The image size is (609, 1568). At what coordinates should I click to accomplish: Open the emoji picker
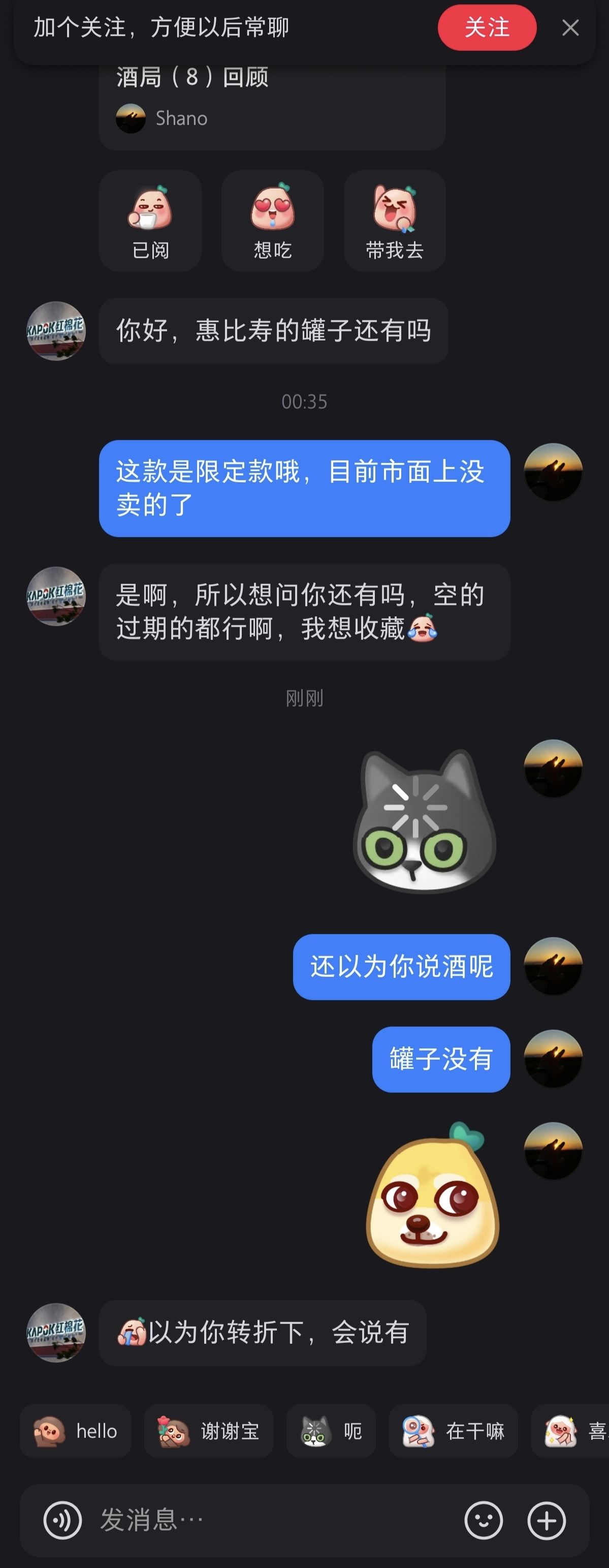pyautogui.click(x=484, y=1520)
